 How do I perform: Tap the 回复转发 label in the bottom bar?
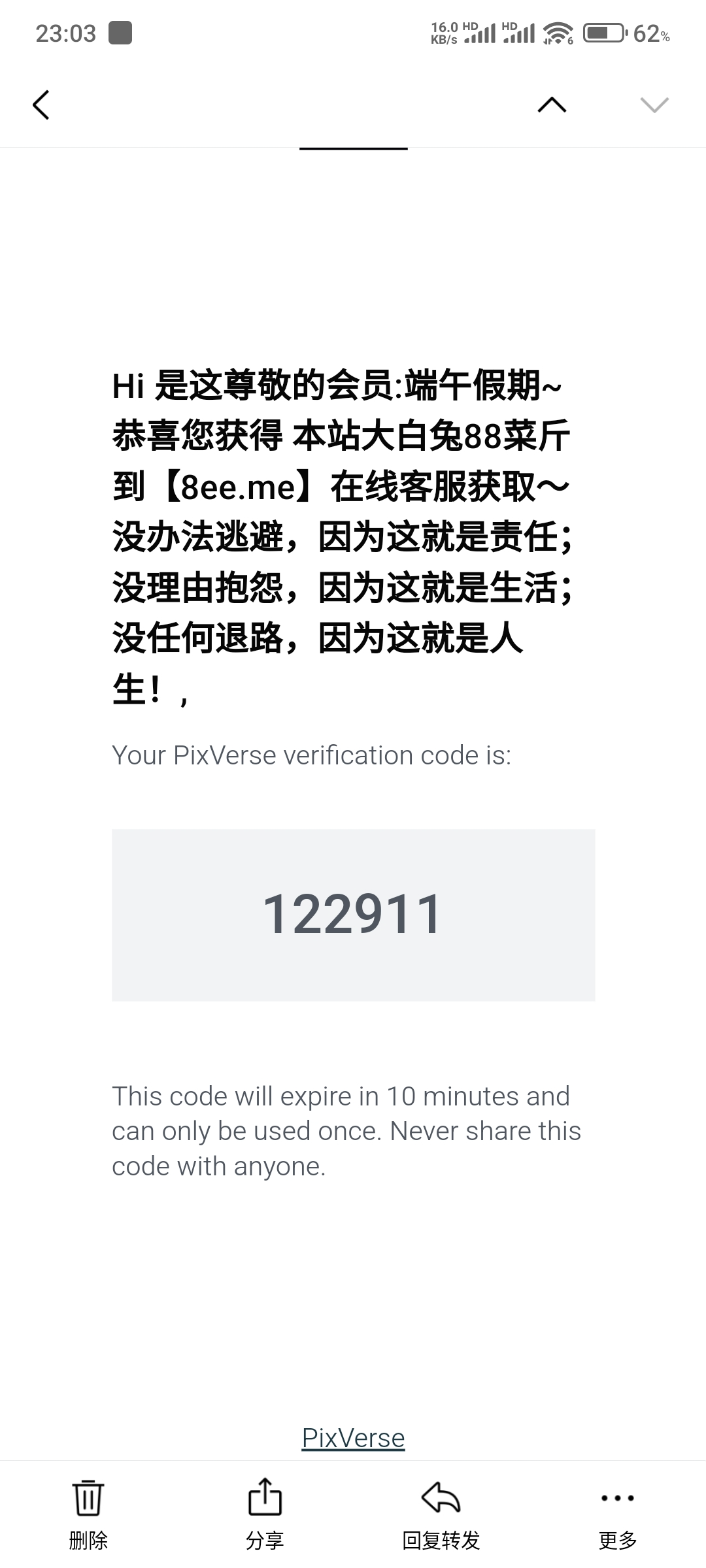(441, 1541)
